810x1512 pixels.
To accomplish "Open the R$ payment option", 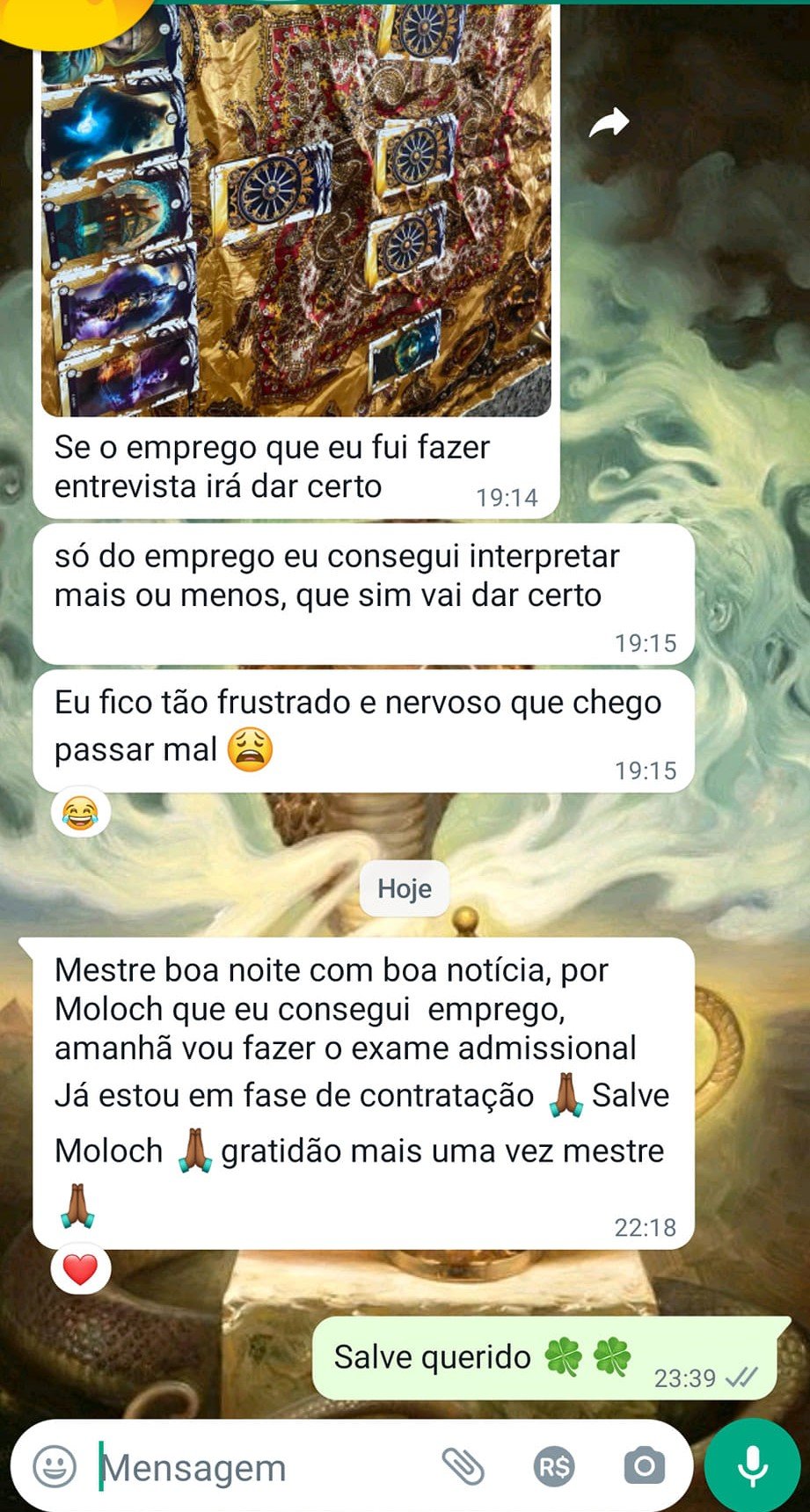I will click(x=554, y=1466).
